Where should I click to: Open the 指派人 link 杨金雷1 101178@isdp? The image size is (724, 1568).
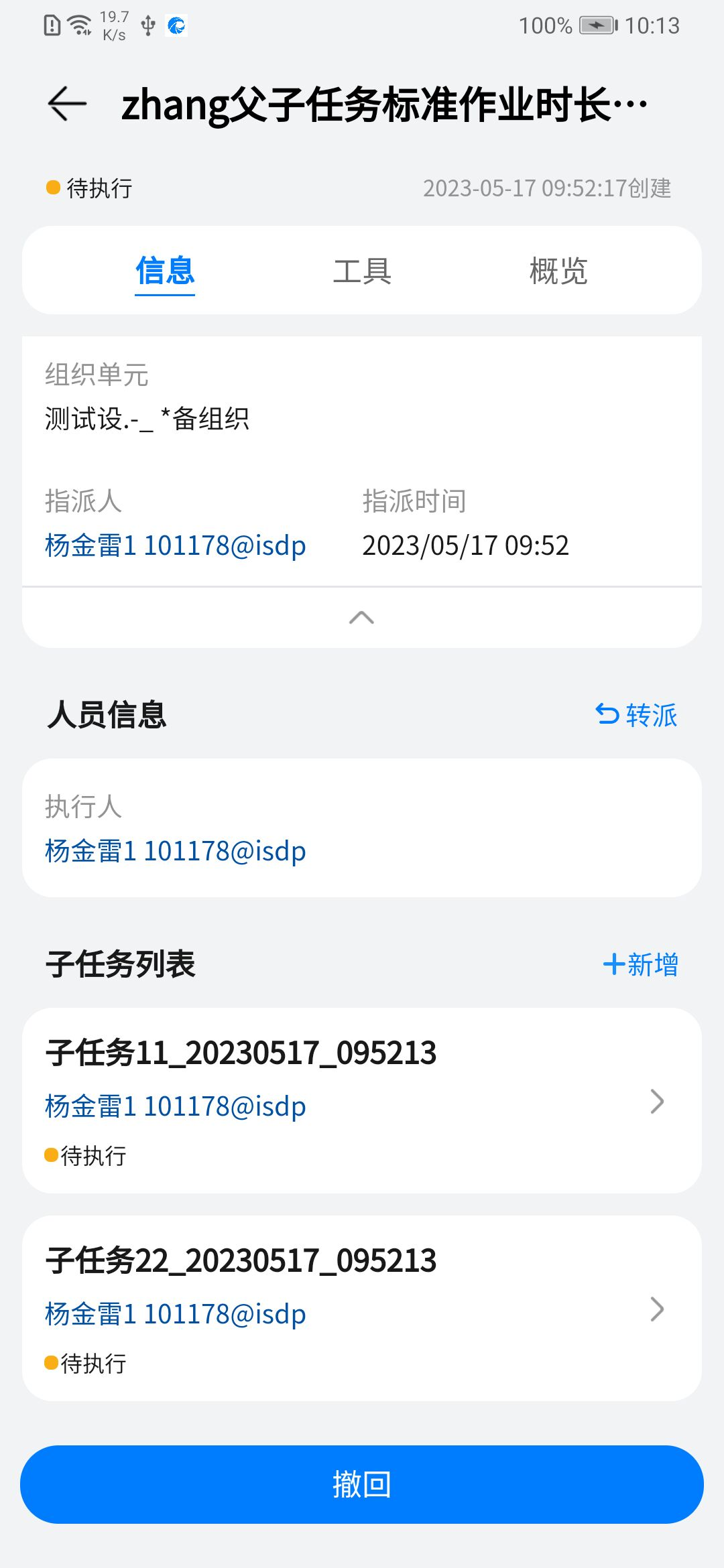point(176,545)
